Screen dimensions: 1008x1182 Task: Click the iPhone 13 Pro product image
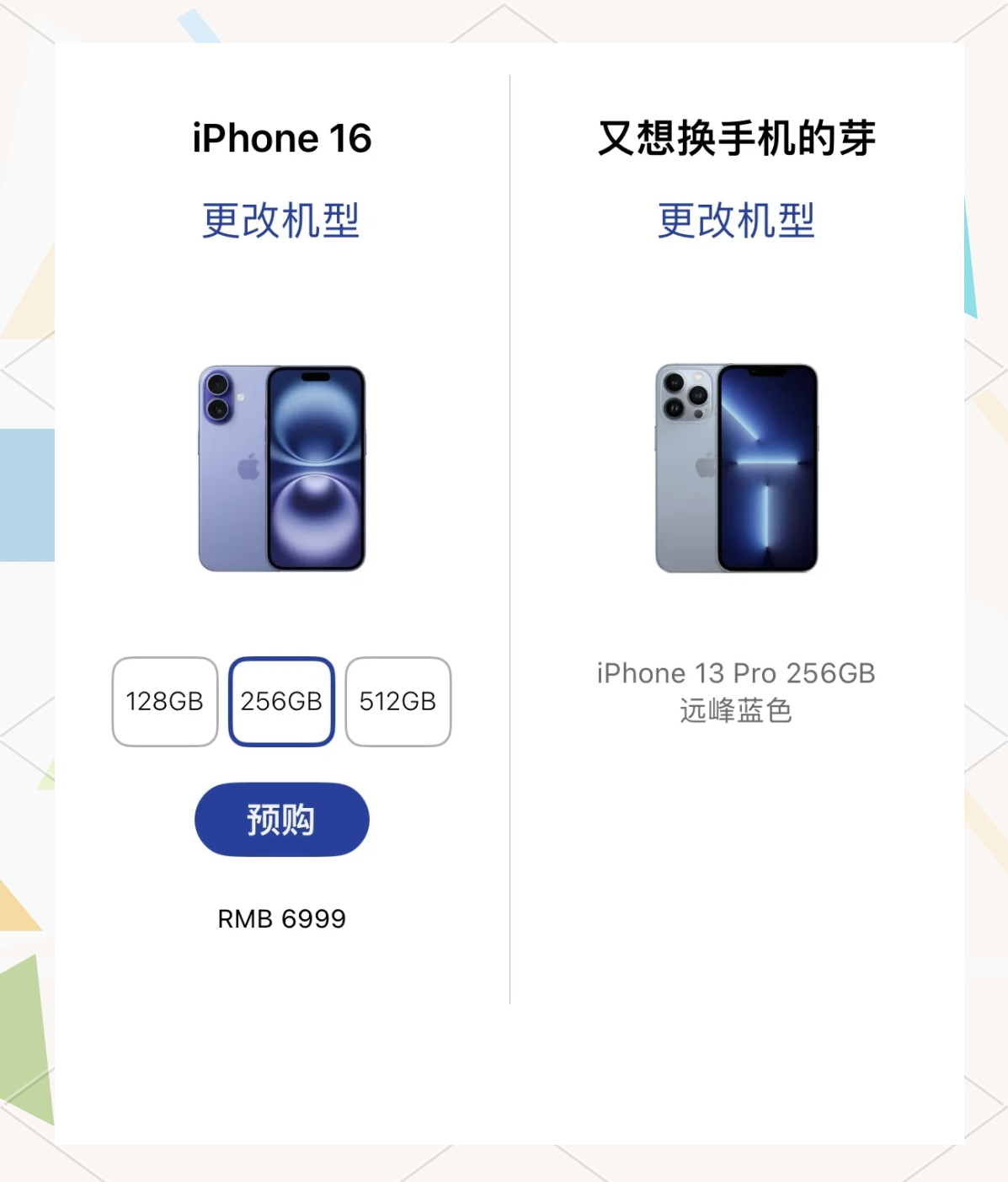coord(736,467)
